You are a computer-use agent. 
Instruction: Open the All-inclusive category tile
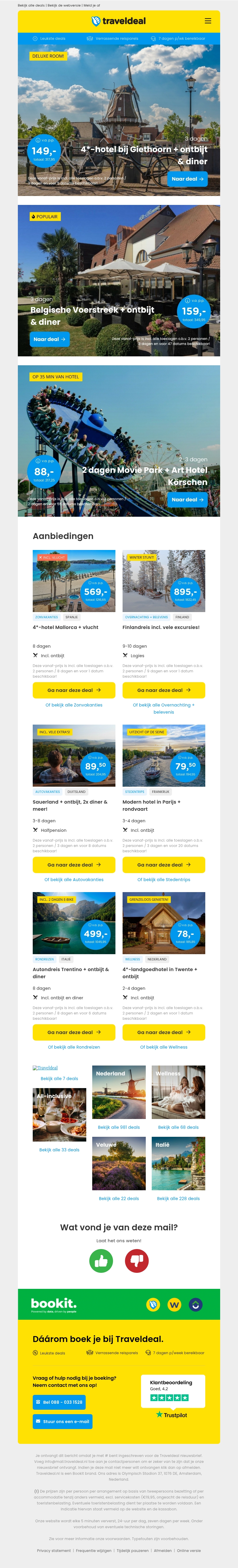pos(59,1115)
